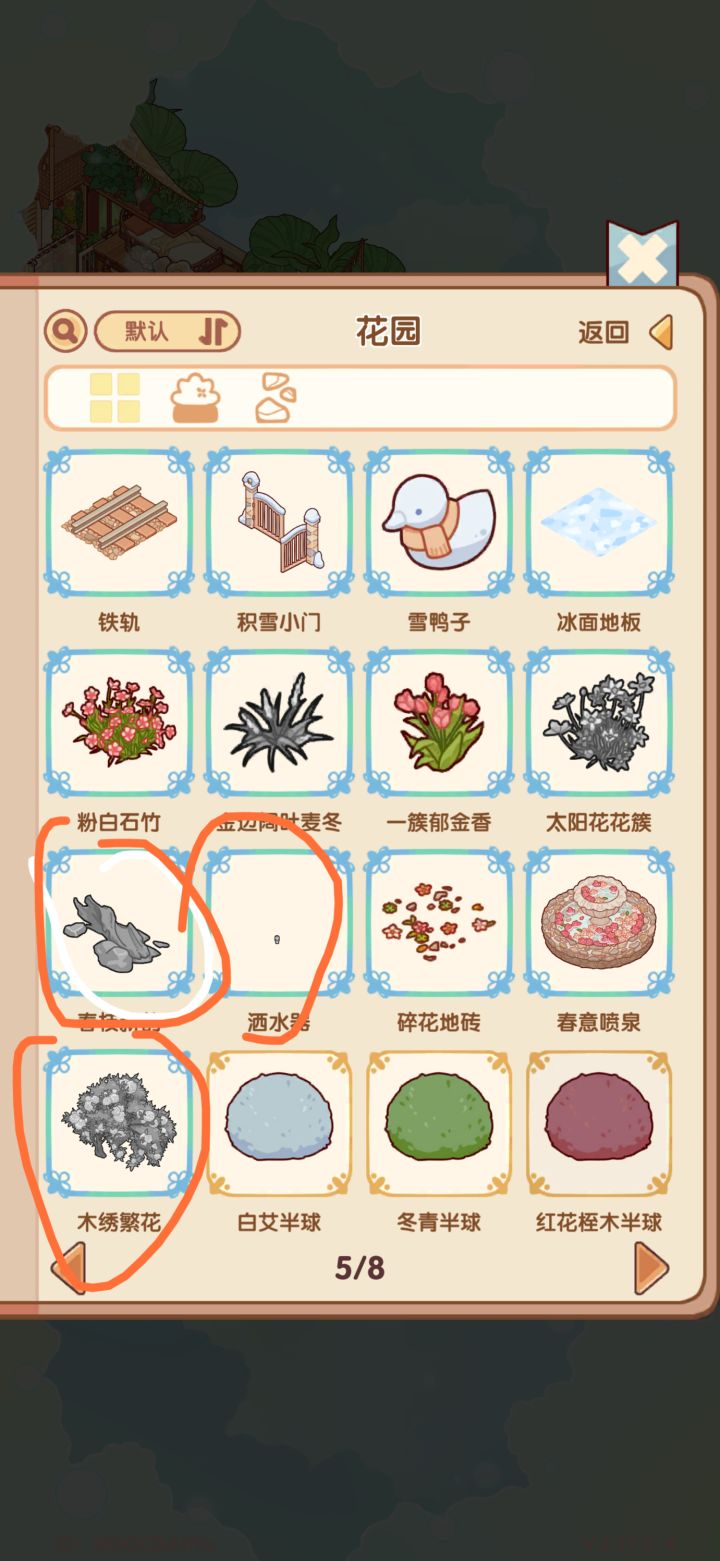Select the grayed-out 太阳花花簇 item
720x1561 pixels.
(x=598, y=722)
